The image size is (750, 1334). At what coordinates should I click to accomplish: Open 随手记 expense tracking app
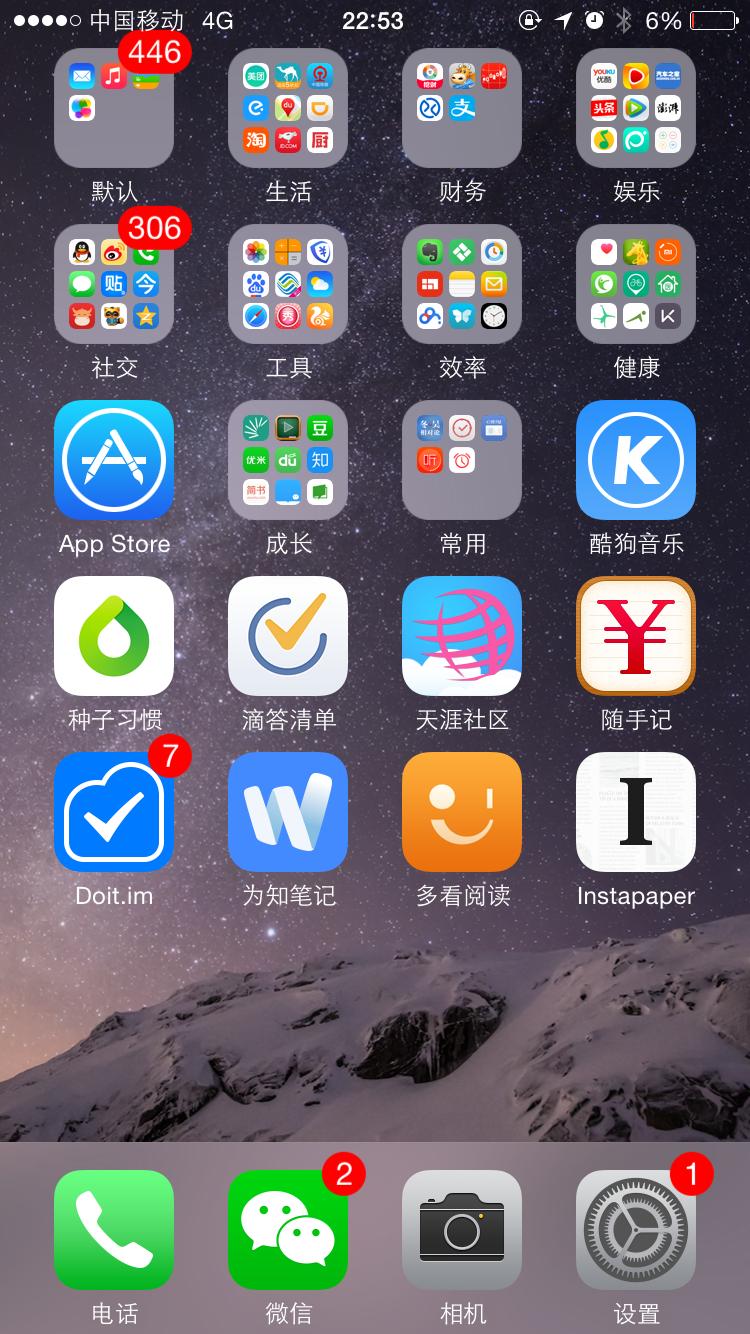pyautogui.click(x=636, y=636)
